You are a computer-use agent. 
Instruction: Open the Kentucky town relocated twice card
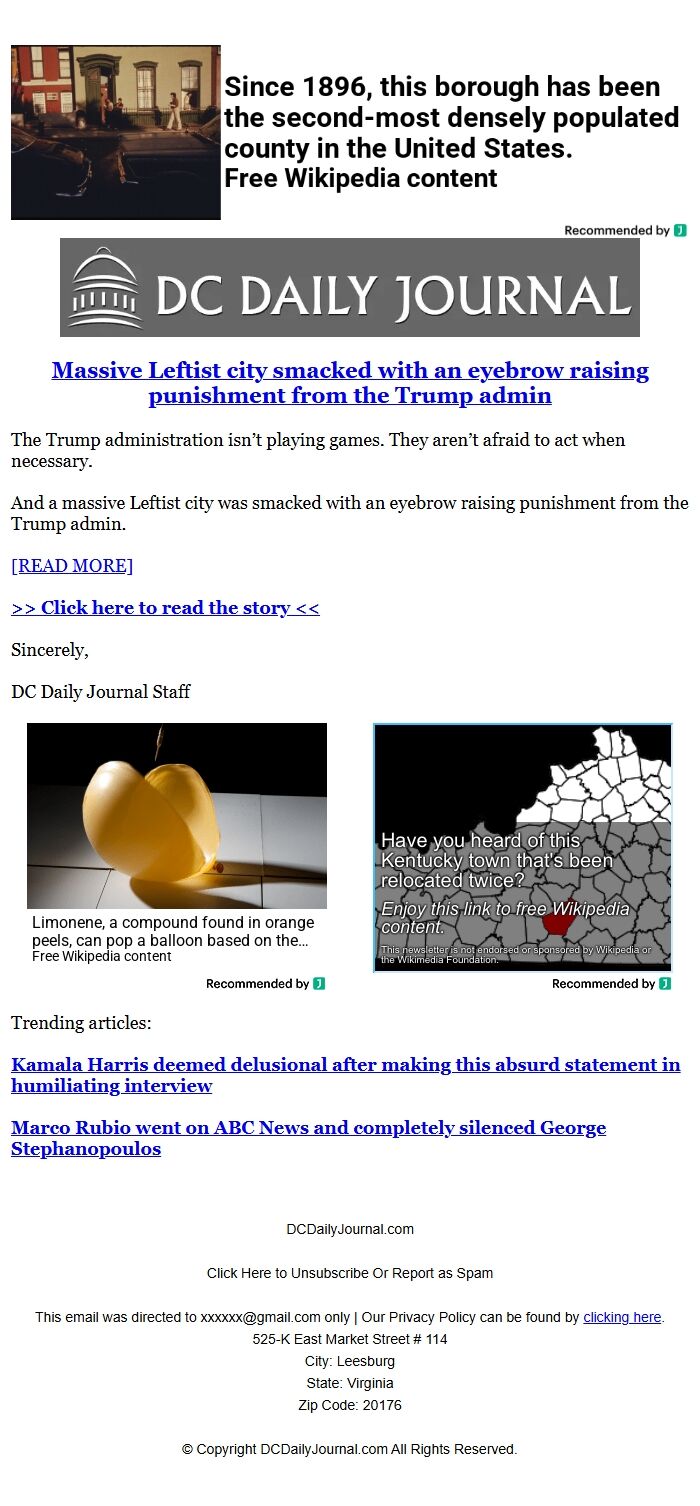coord(522,848)
